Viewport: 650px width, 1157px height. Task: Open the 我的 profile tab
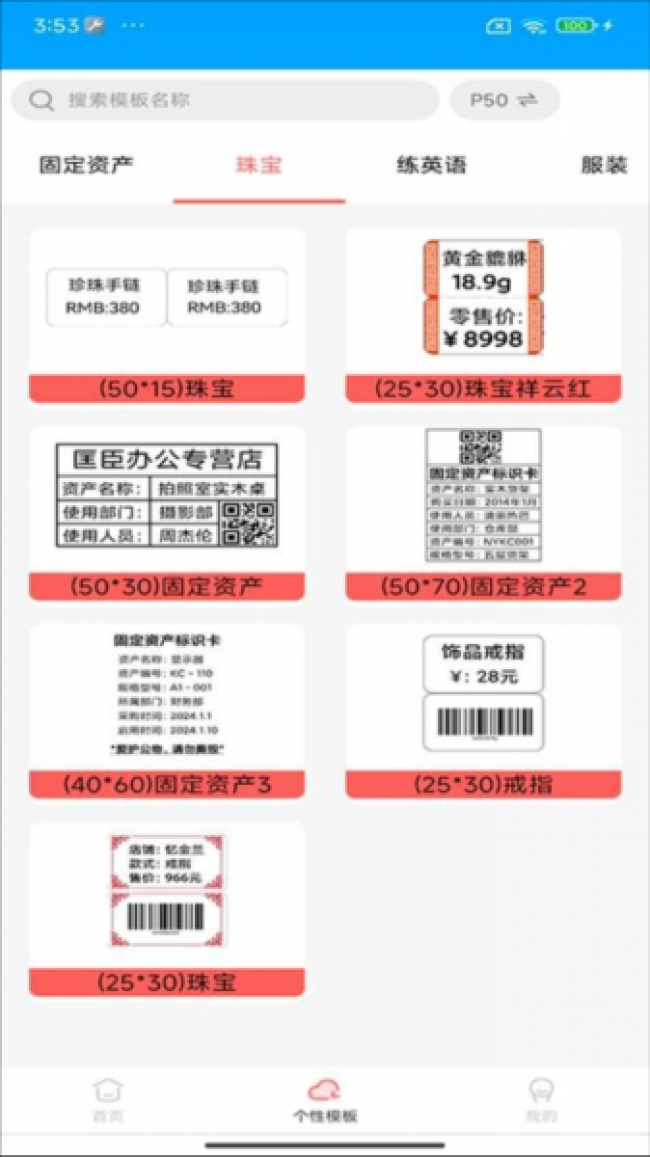pos(541,1100)
